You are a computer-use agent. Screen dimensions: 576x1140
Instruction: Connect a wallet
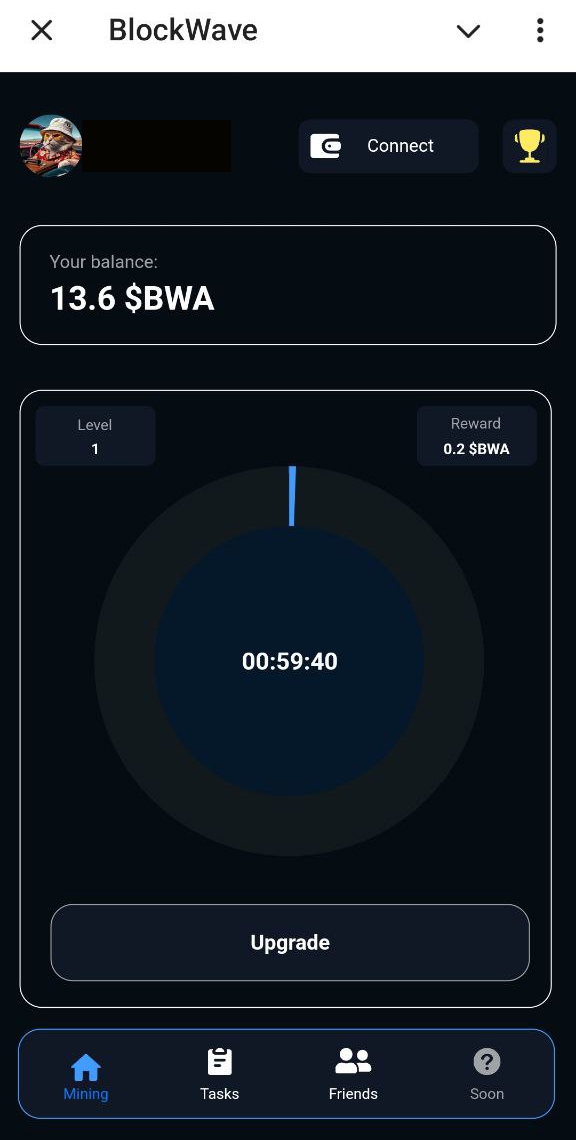(388, 146)
